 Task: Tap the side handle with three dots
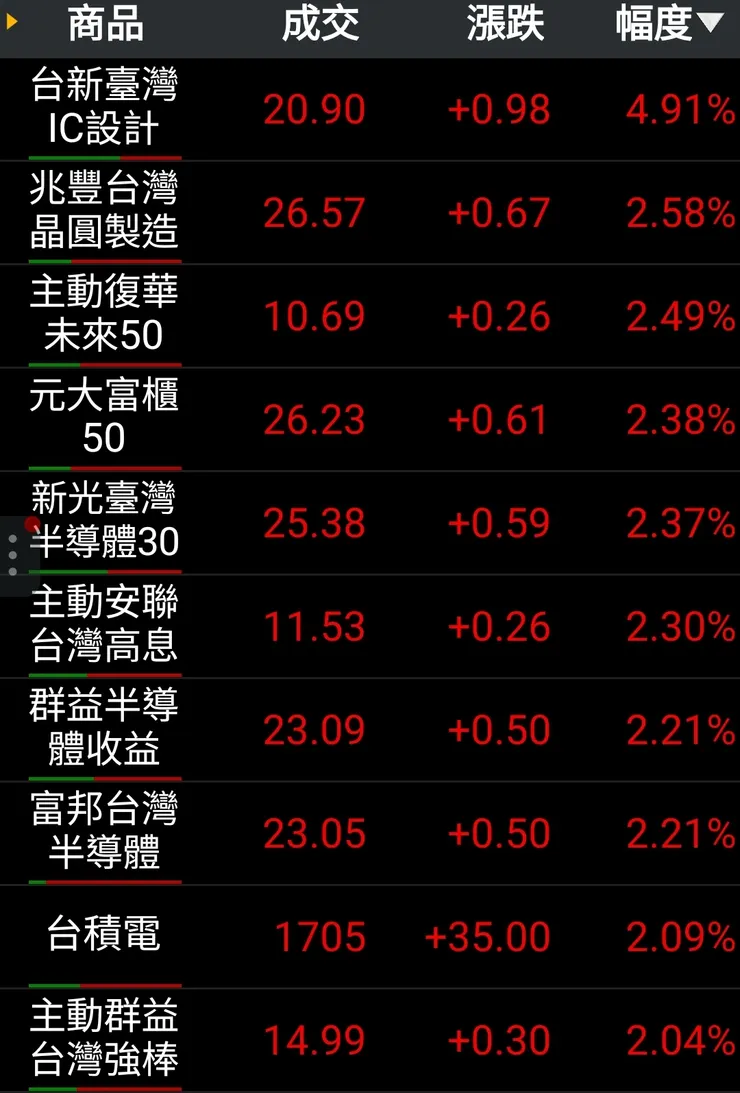click(13, 555)
